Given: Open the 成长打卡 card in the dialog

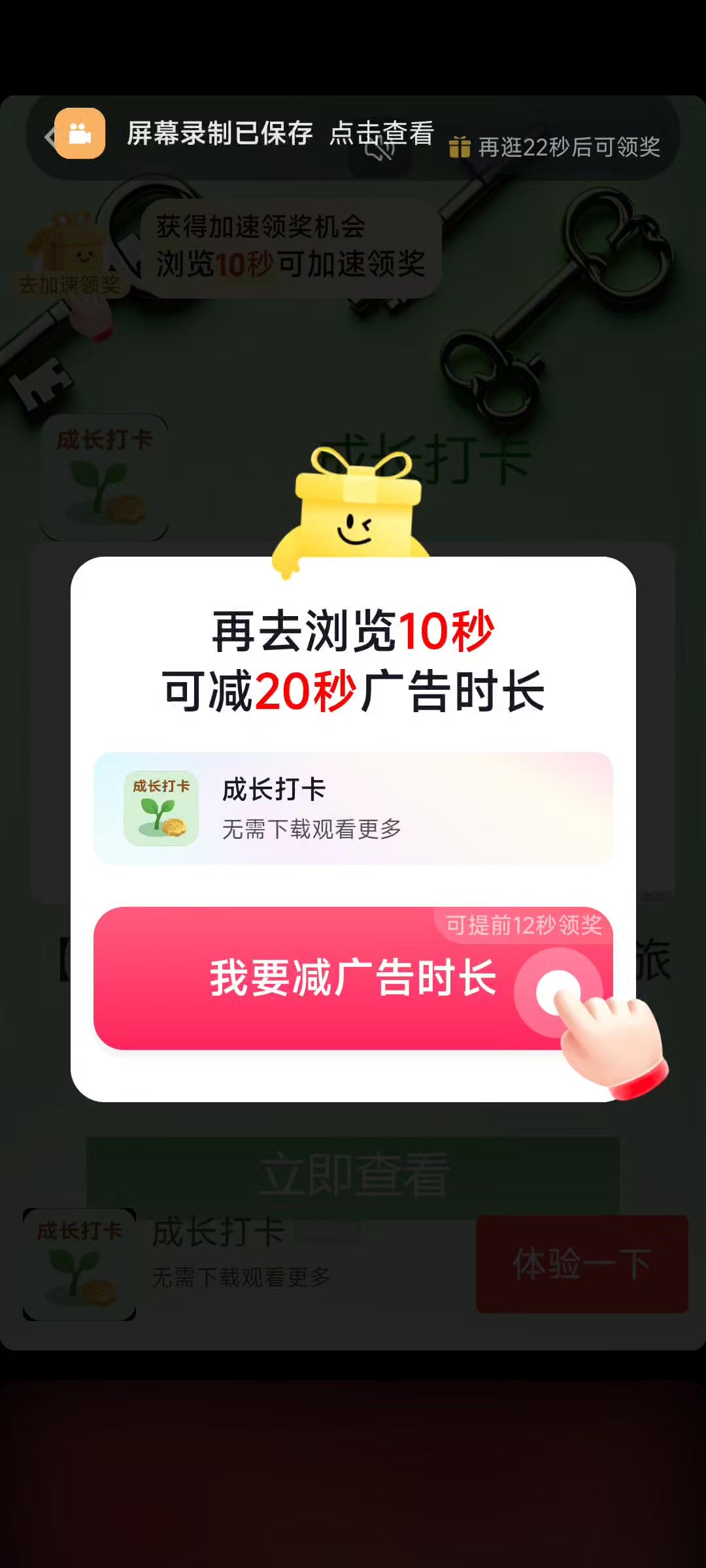Looking at the screenshot, I should pyautogui.click(x=353, y=808).
